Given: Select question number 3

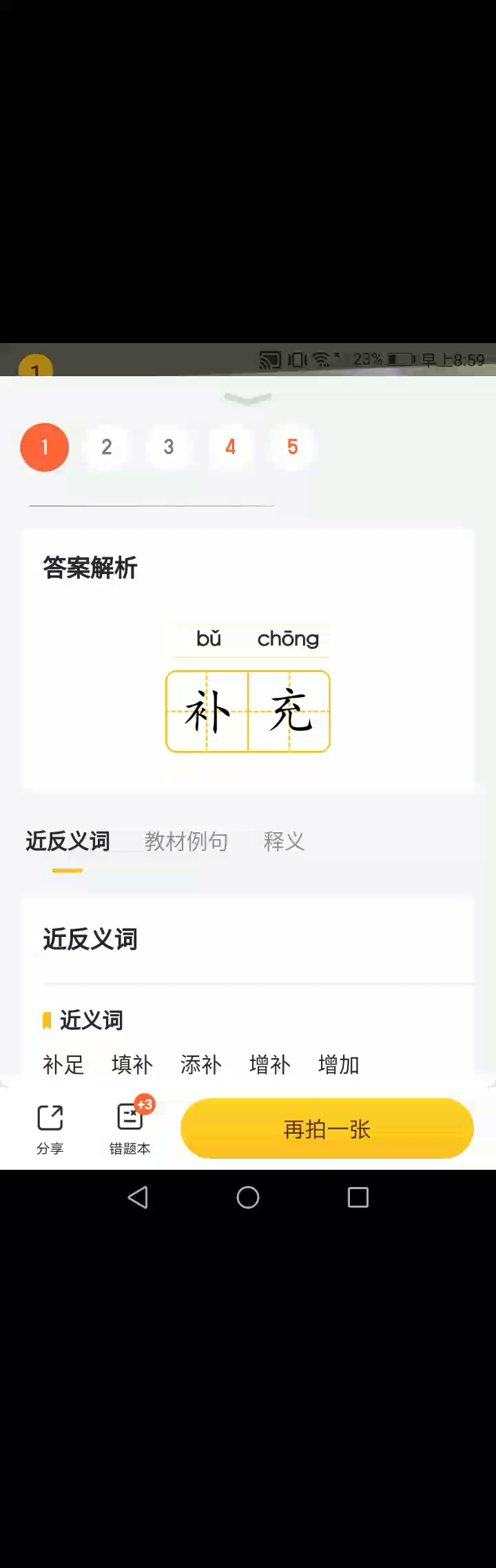Looking at the screenshot, I should (169, 447).
